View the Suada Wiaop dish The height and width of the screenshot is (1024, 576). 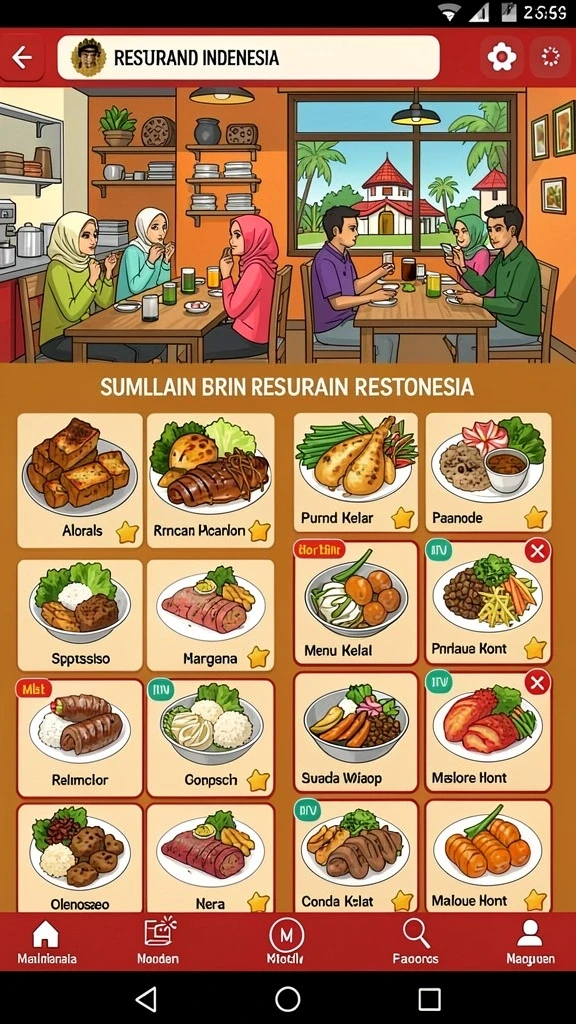click(356, 732)
